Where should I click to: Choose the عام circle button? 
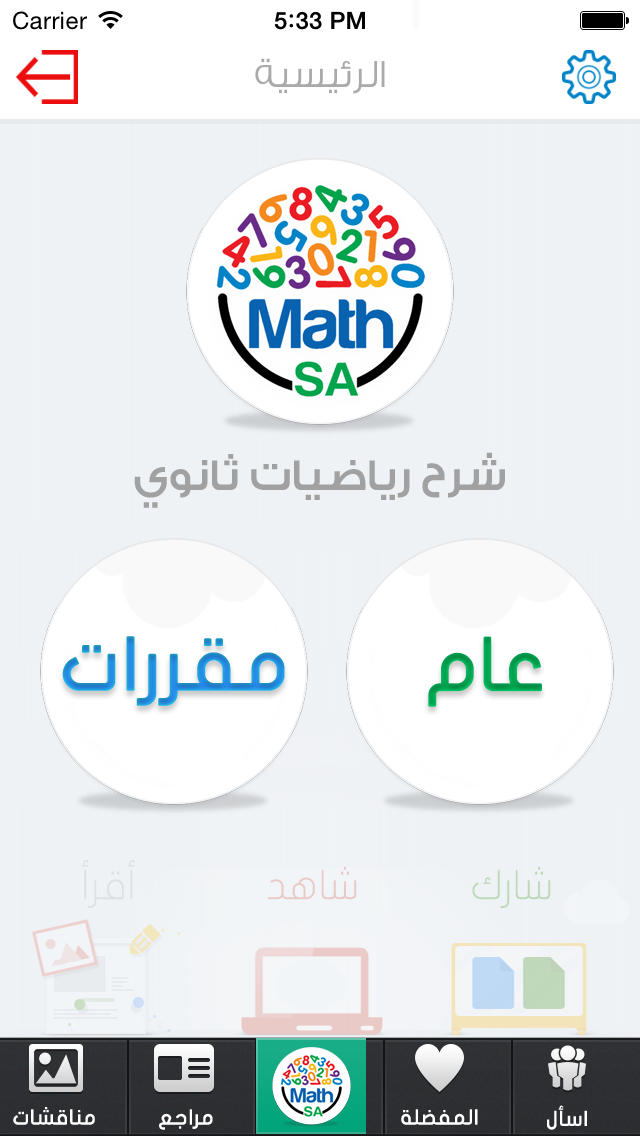click(480, 671)
